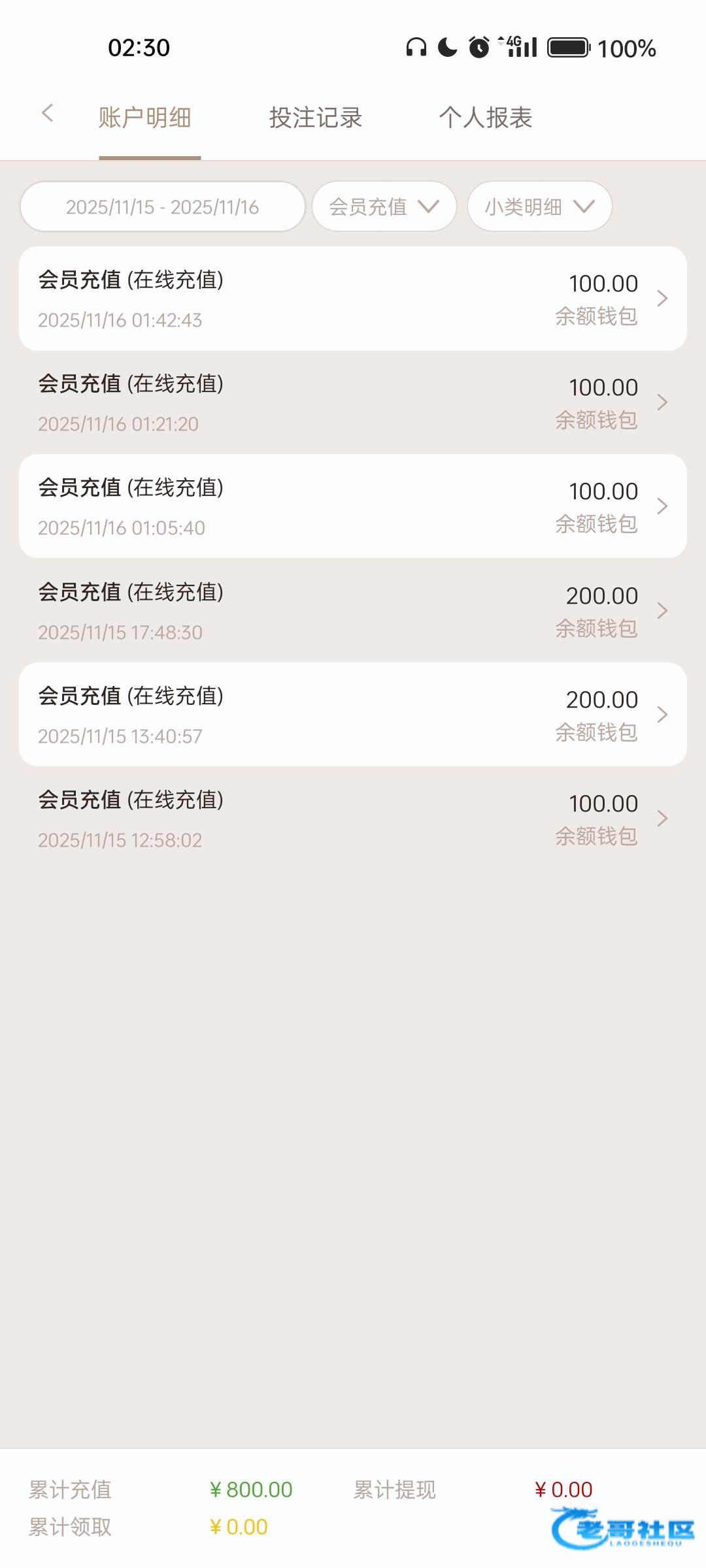706x1568 pixels.
Task: Open the recharge record from 2025/11/16 01:42:43
Action: click(x=353, y=299)
